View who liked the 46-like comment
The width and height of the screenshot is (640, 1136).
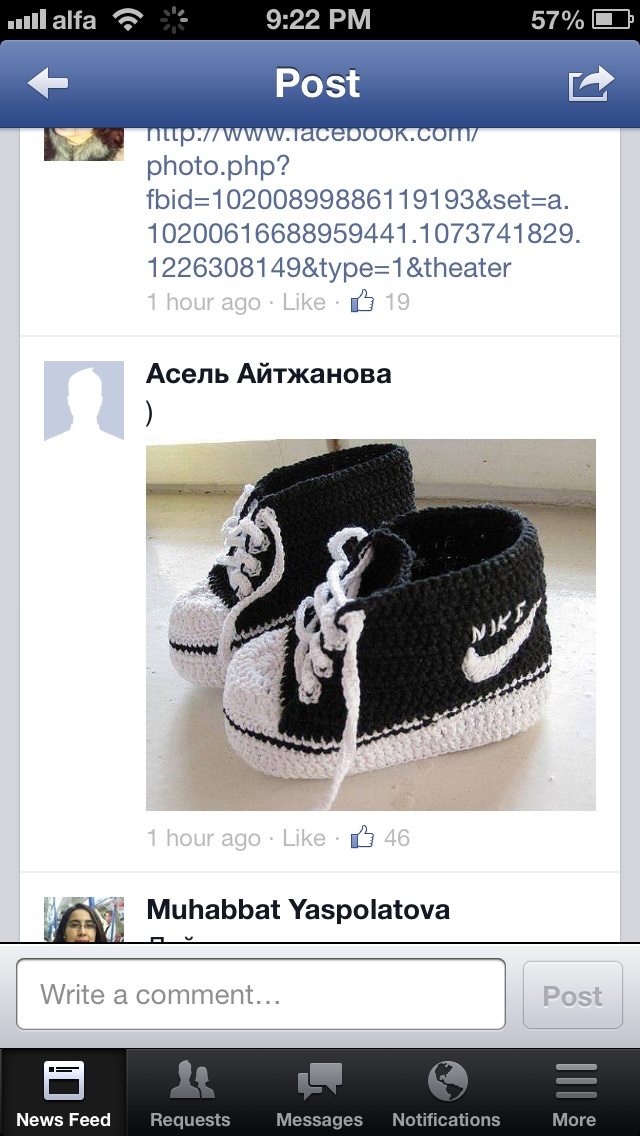[381, 838]
